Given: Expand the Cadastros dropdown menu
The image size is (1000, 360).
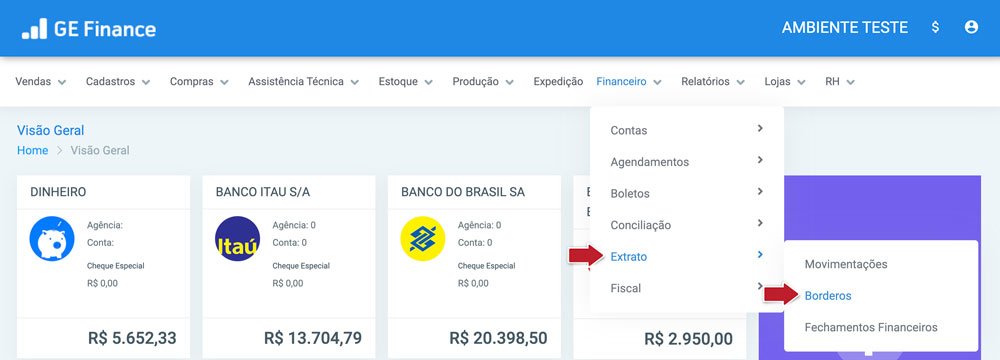Looking at the screenshot, I should (118, 82).
